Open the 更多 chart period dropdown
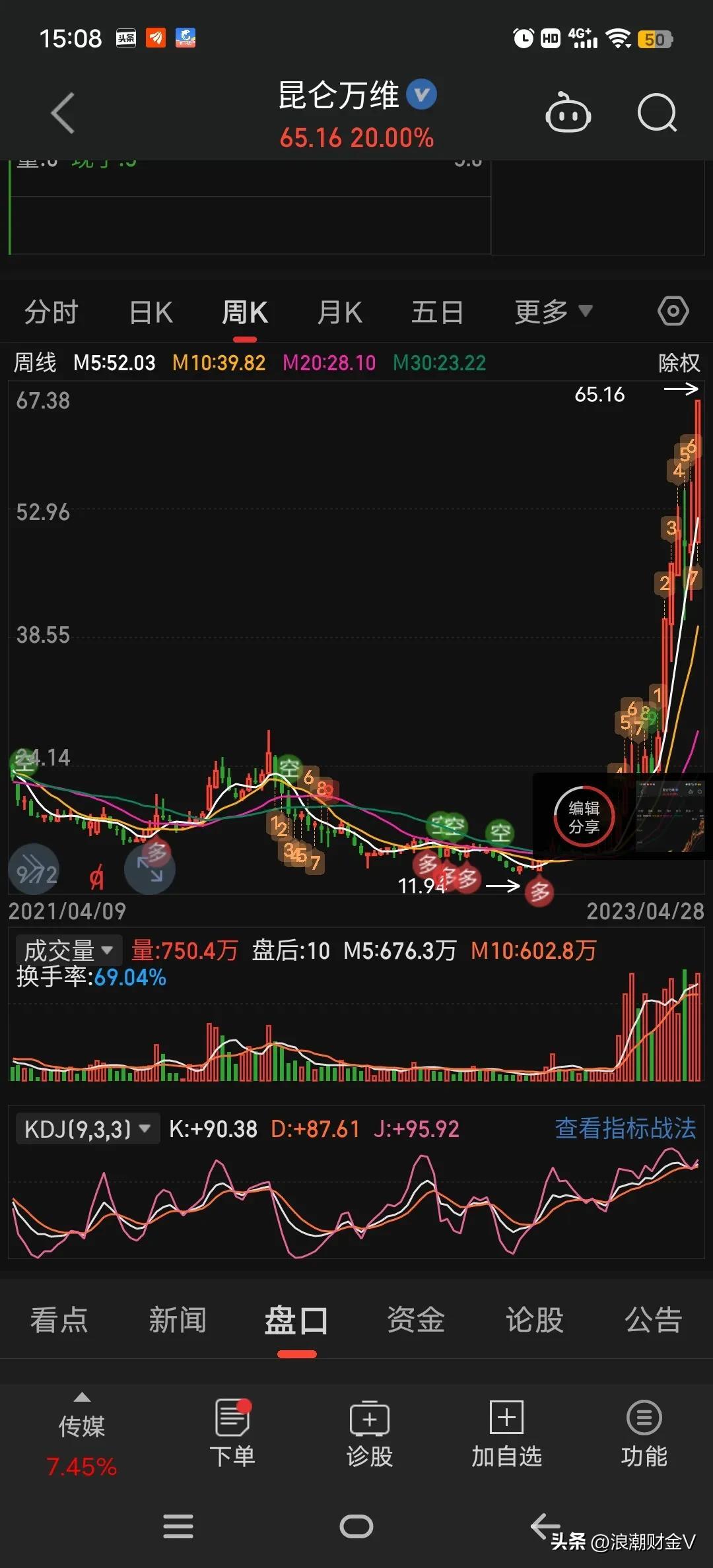Viewport: 713px width, 1568px height. [552, 311]
